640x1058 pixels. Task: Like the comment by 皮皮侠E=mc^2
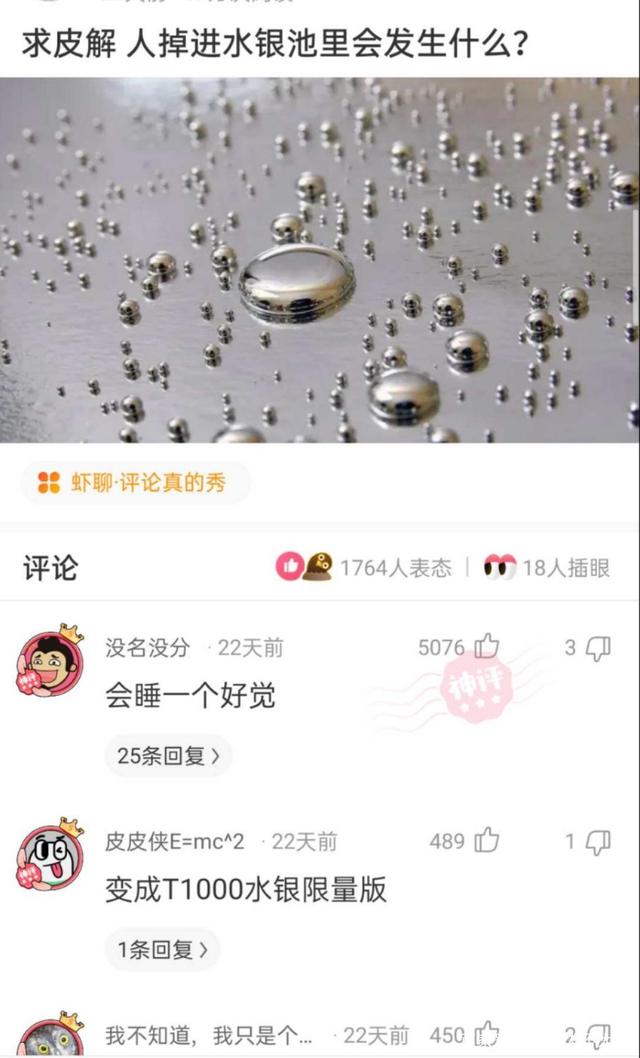(x=487, y=841)
